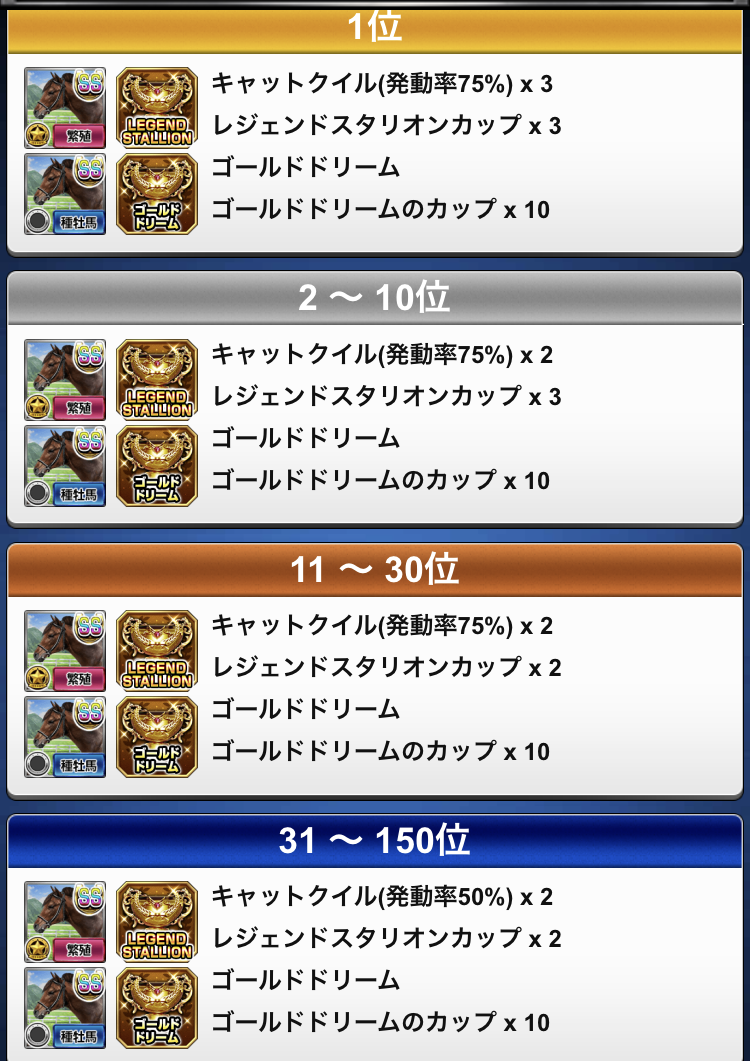Viewport: 750px width, 1061px height.
Task: Open the 繁殖 horse icon in the 31～150位 rewards
Action: click(65, 921)
